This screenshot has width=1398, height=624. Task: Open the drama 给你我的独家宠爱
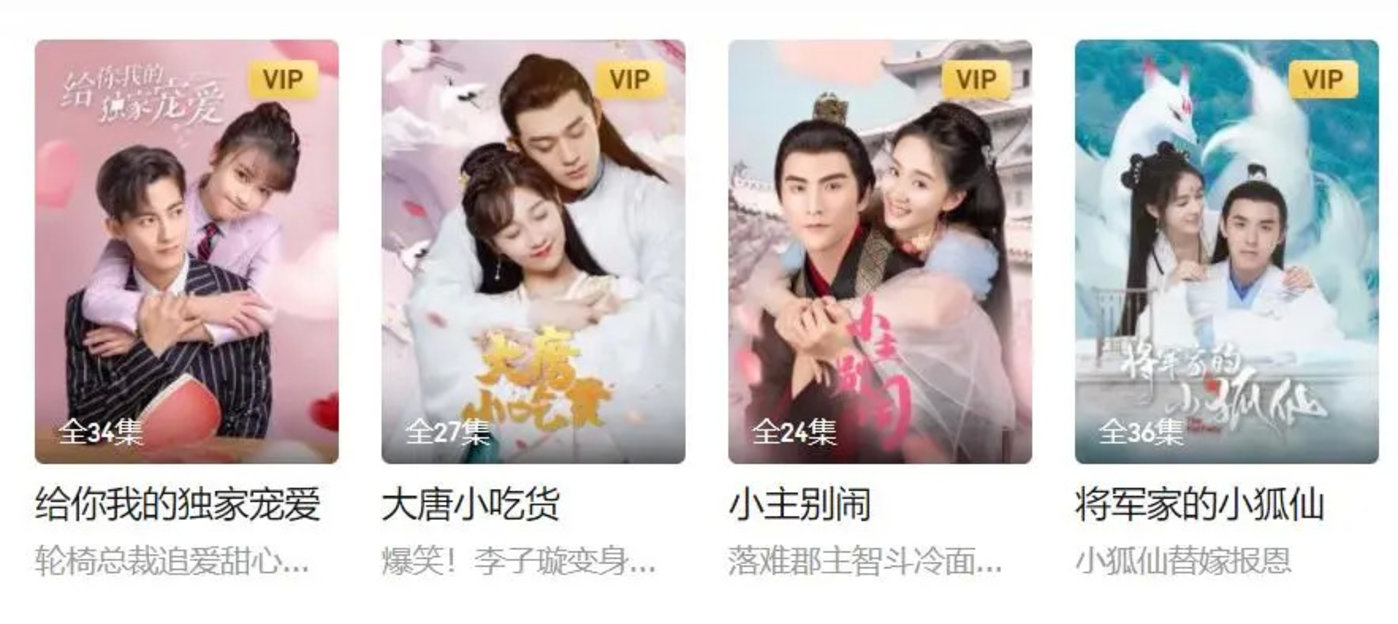click(187, 252)
